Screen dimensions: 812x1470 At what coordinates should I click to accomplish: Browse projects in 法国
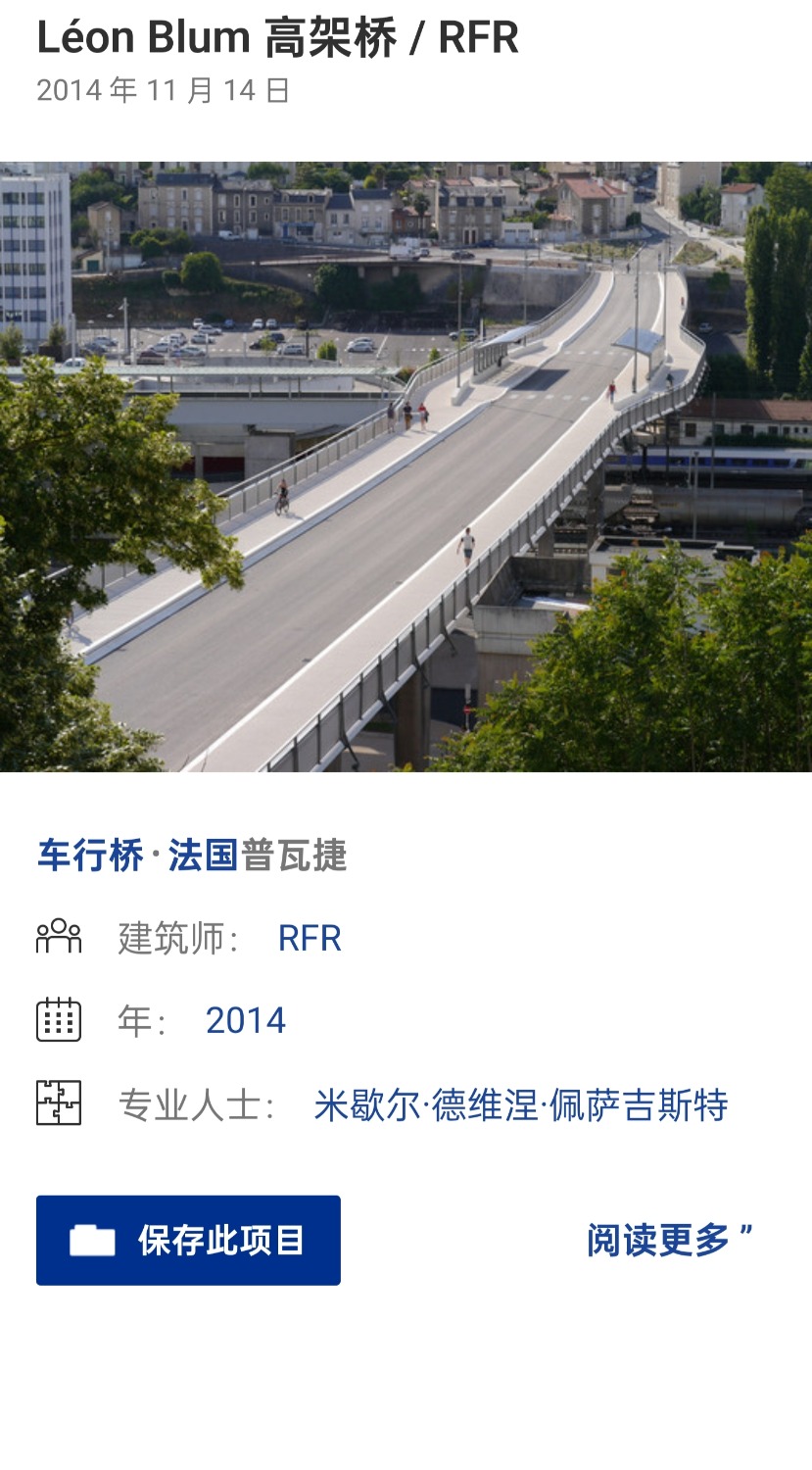pyautogui.click(x=203, y=856)
